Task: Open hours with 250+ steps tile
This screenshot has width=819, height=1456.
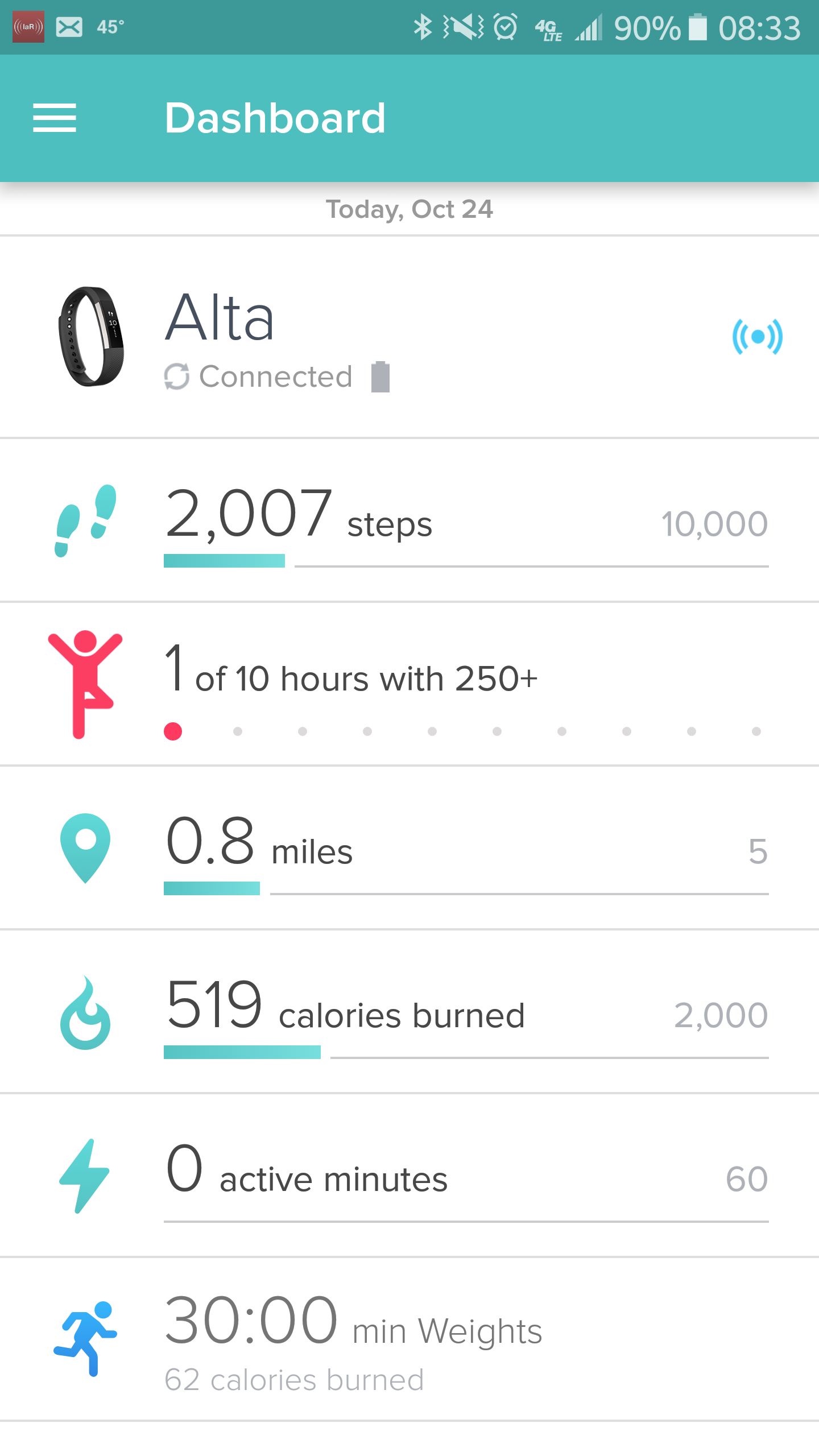Action: click(x=409, y=684)
